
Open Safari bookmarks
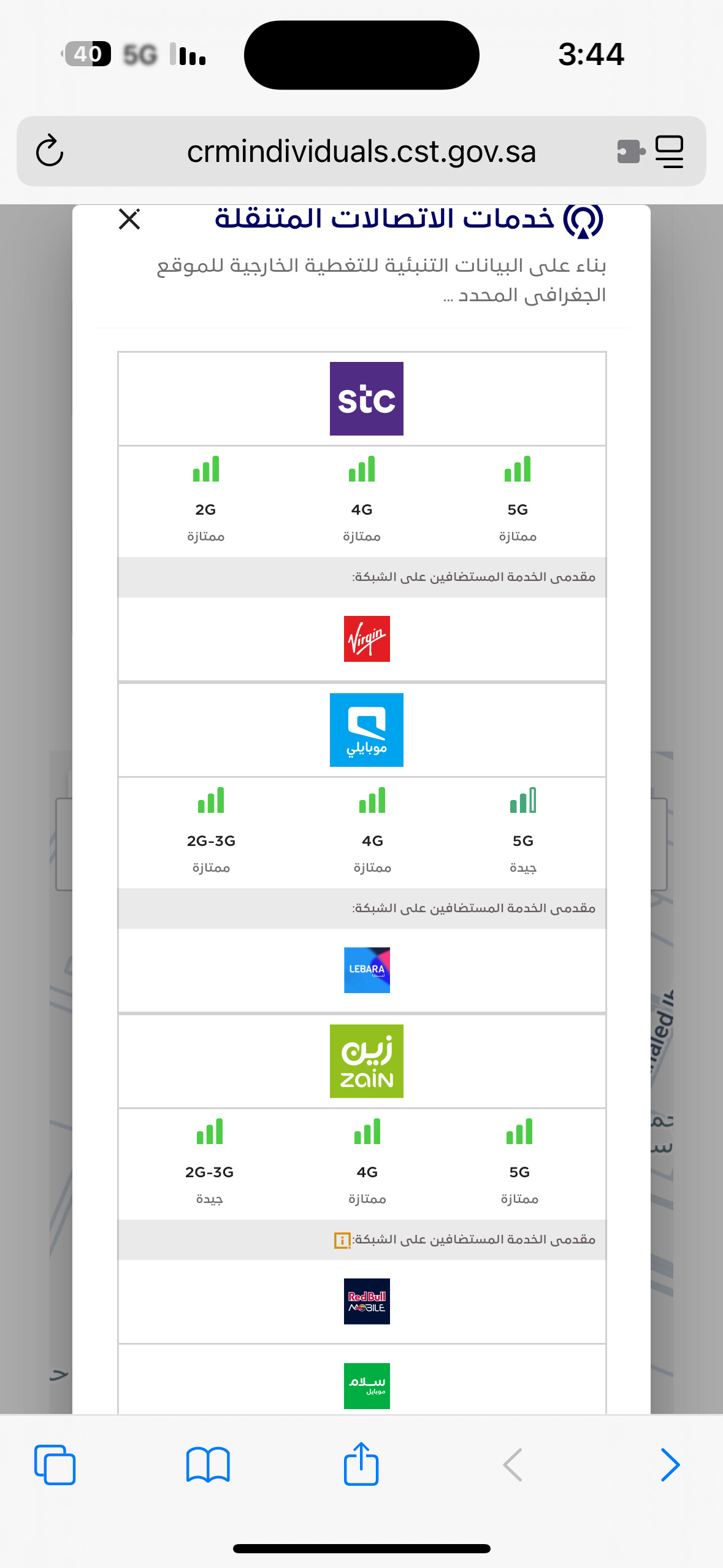(208, 1465)
